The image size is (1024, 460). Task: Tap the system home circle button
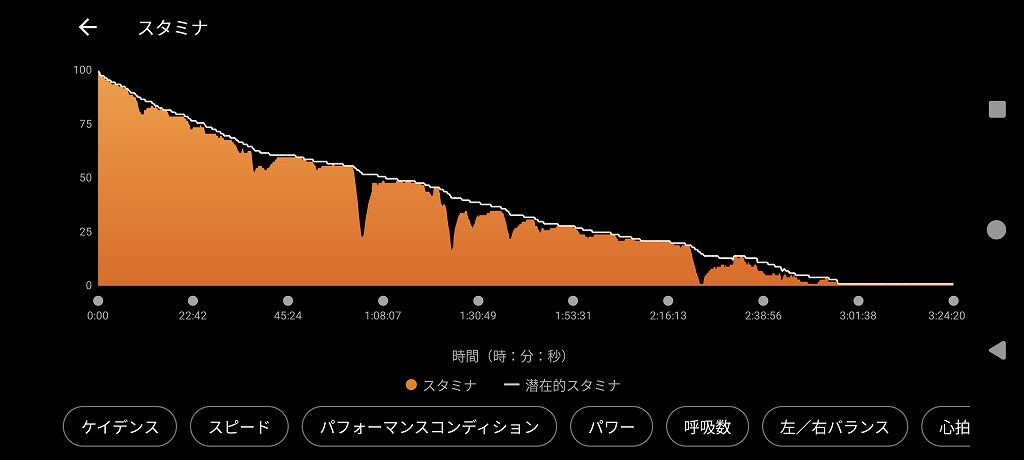(x=997, y=229)
